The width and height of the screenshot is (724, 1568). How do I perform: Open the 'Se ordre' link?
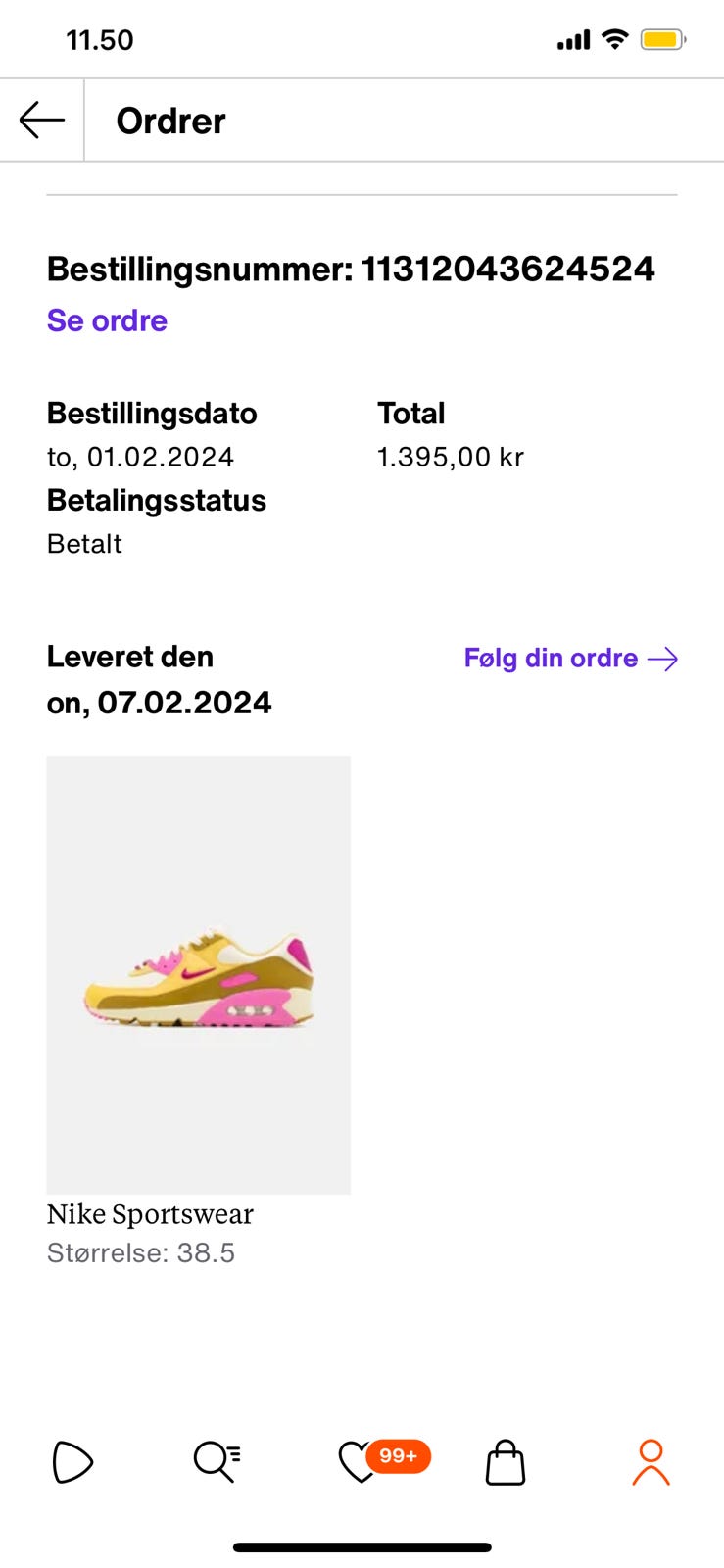coord(107,320)
